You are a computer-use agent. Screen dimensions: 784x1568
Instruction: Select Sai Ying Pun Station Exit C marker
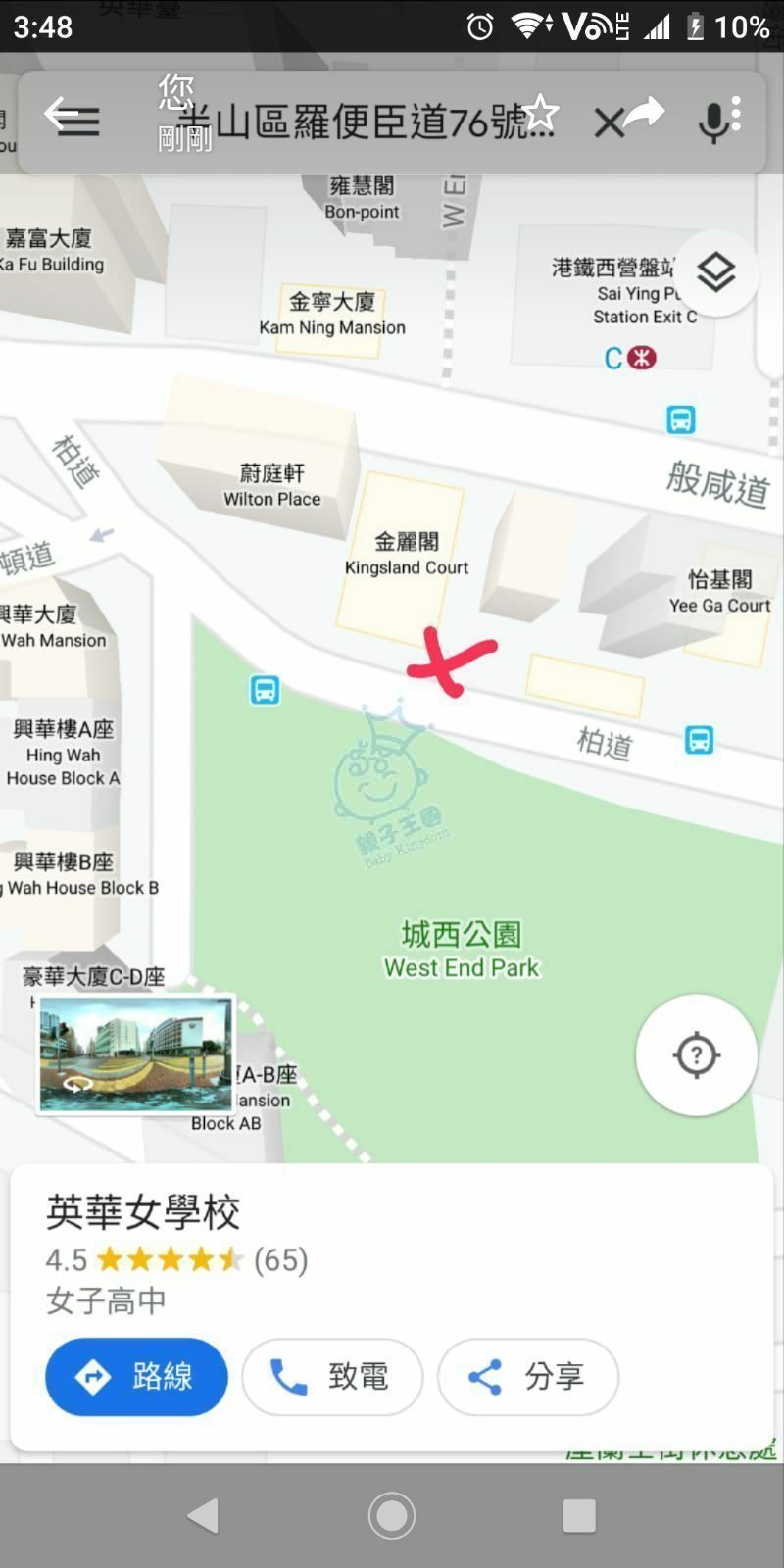pos(630,358)
